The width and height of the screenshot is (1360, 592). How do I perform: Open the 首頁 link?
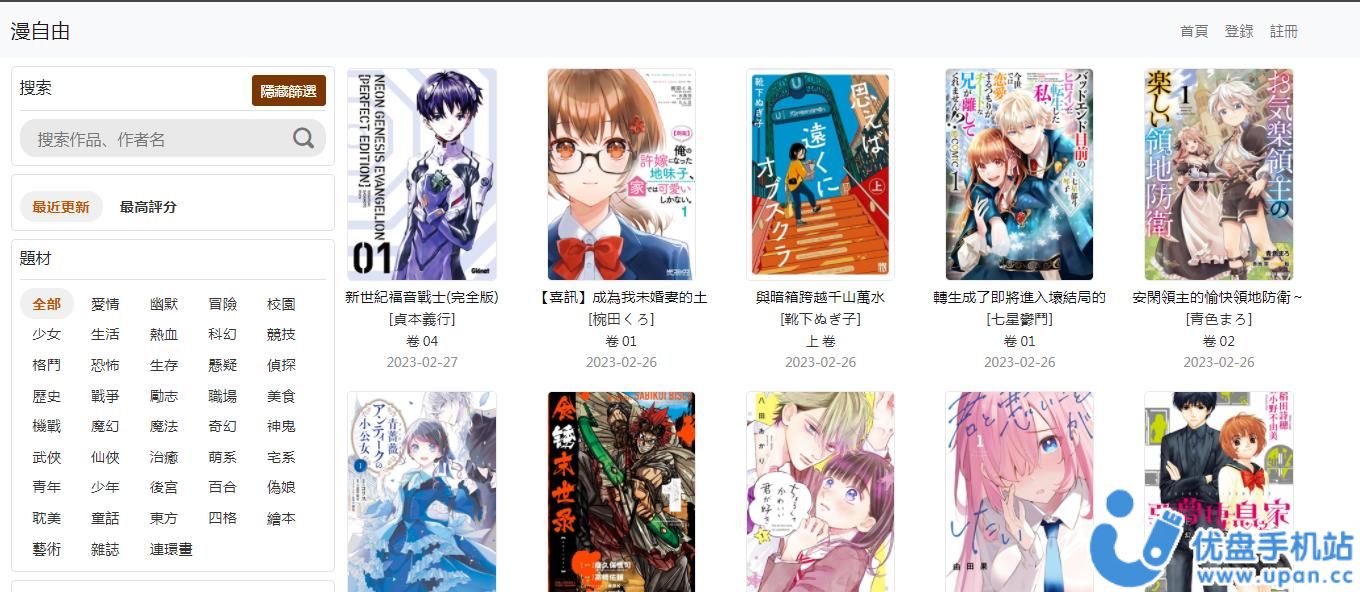(x=1194, y=31)
